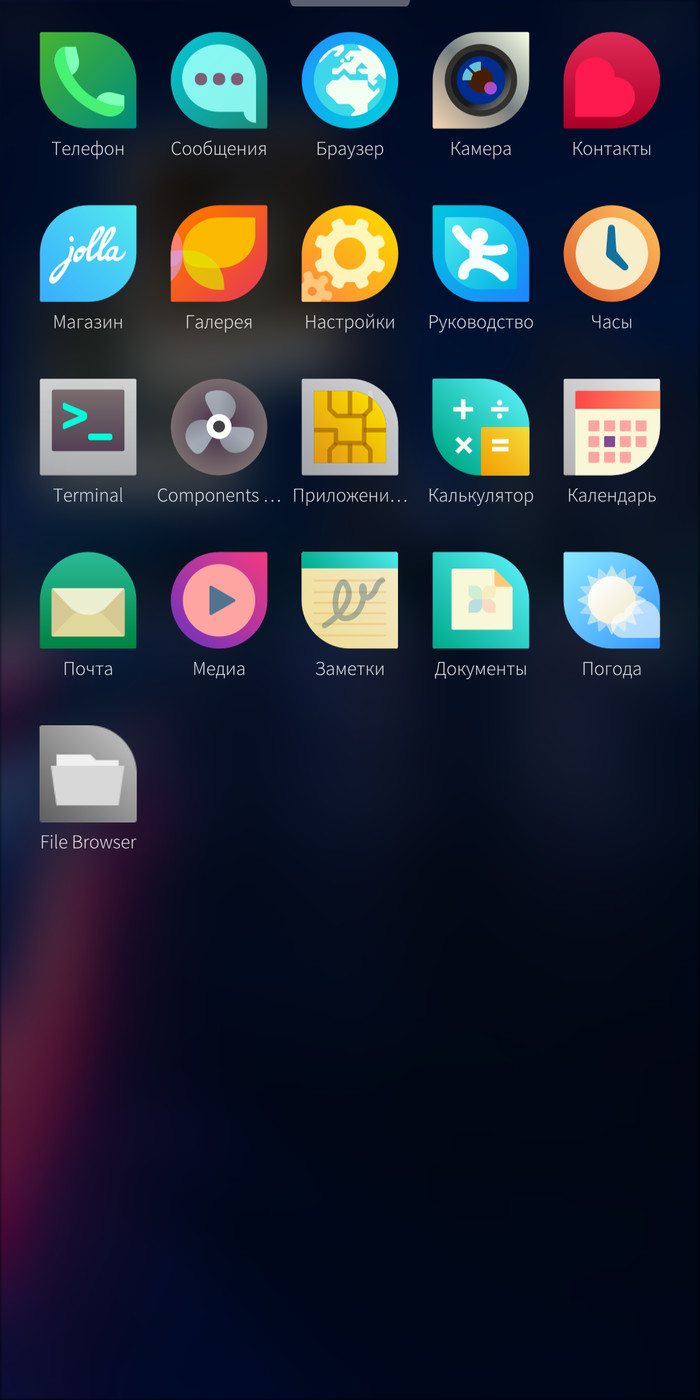Open the Браузер web browser
The width and height of the screenshot is (700, 1400).
pos(350,81)
